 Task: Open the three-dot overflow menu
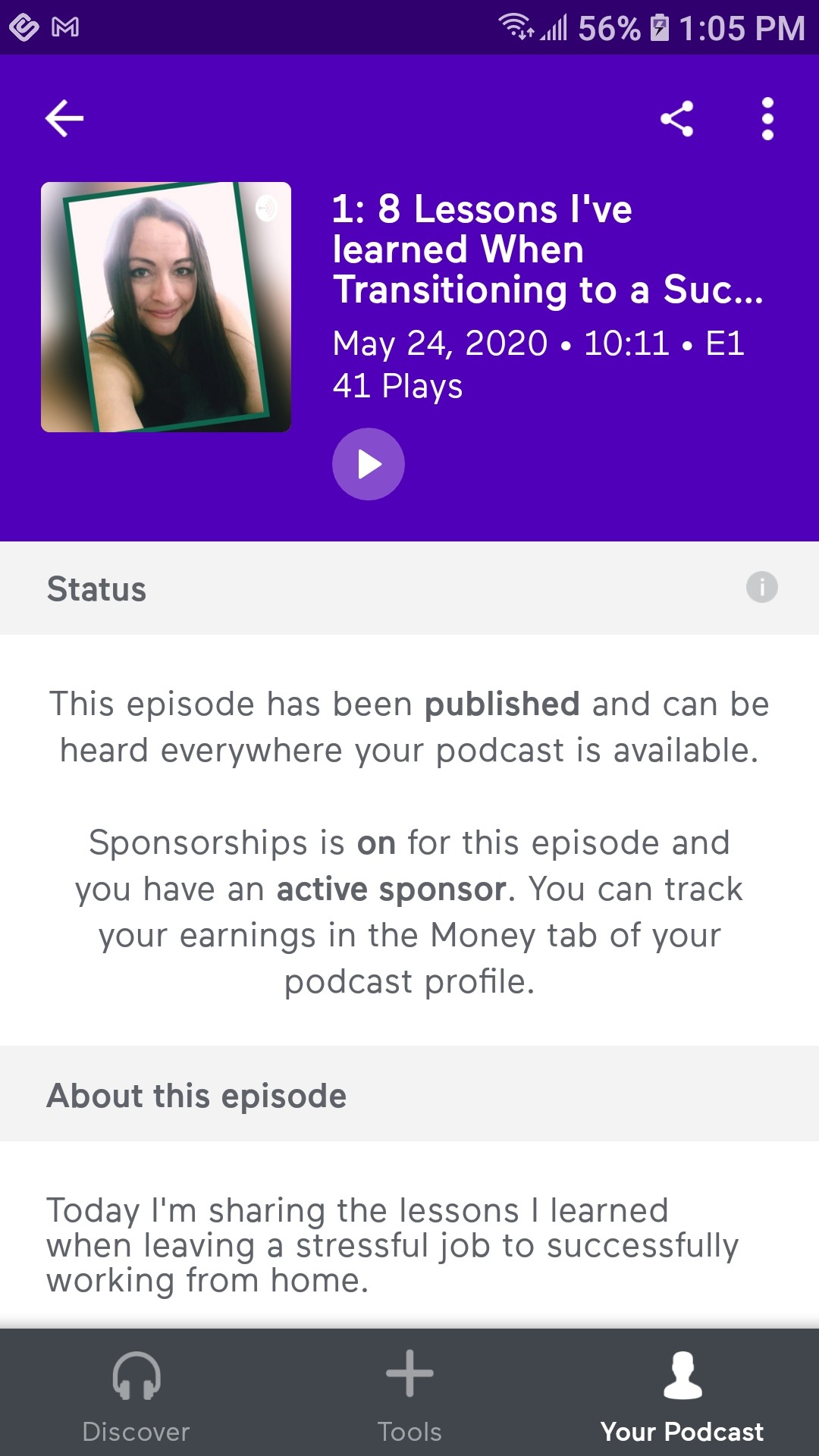767,119
